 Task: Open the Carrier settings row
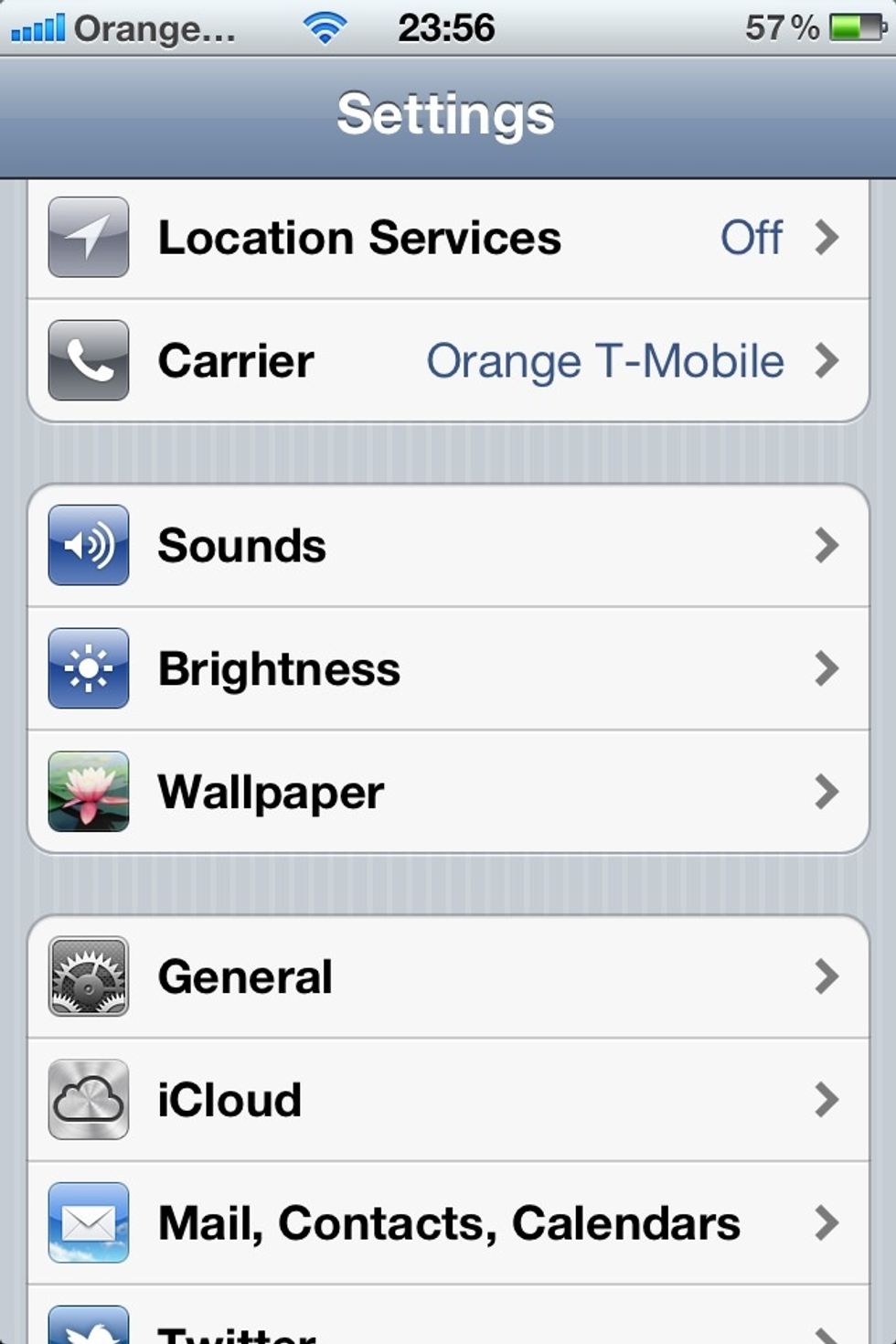(x=448, y=361)
